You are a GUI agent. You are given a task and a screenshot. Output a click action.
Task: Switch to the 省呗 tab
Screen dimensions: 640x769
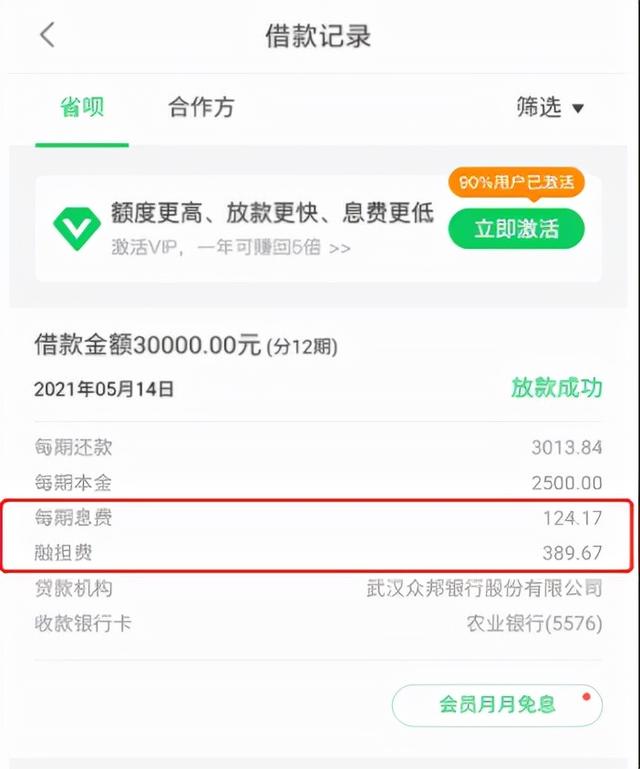pyautogui.click(x=82, y=108)
